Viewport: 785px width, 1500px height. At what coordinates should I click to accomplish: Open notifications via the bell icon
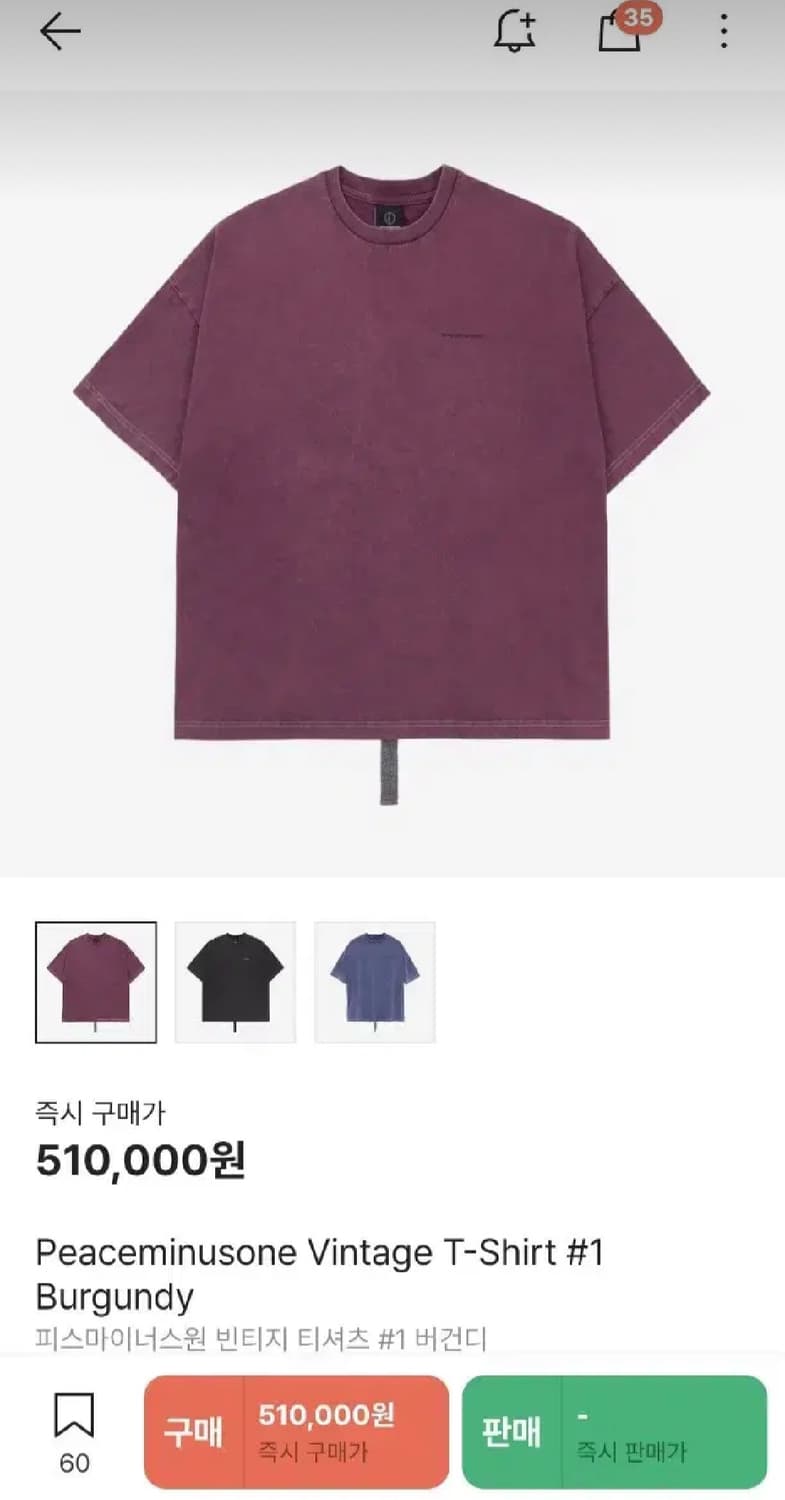click(512, 33)
